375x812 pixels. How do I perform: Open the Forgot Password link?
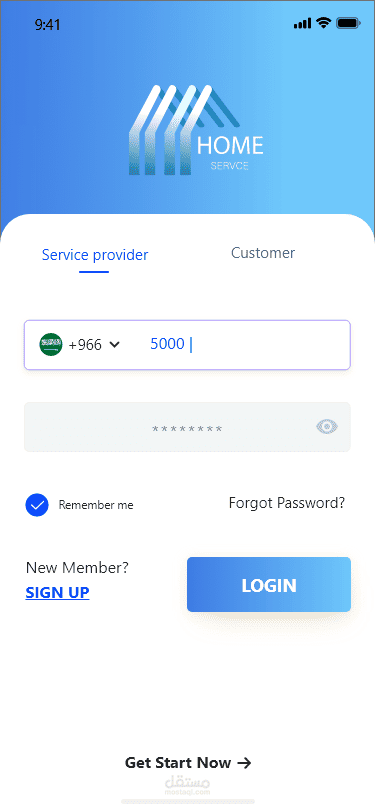click(286, 503)
